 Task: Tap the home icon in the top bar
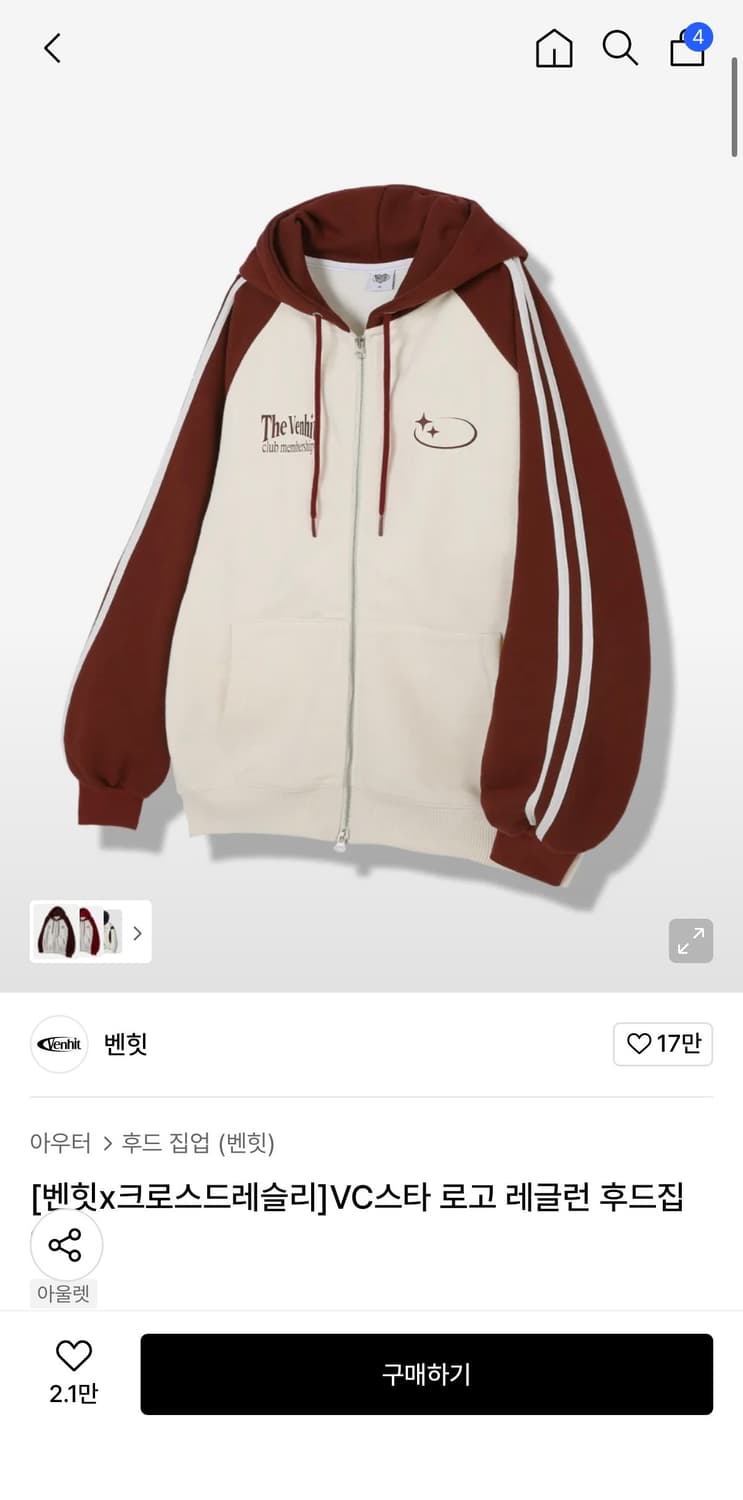tap(554, 47)
